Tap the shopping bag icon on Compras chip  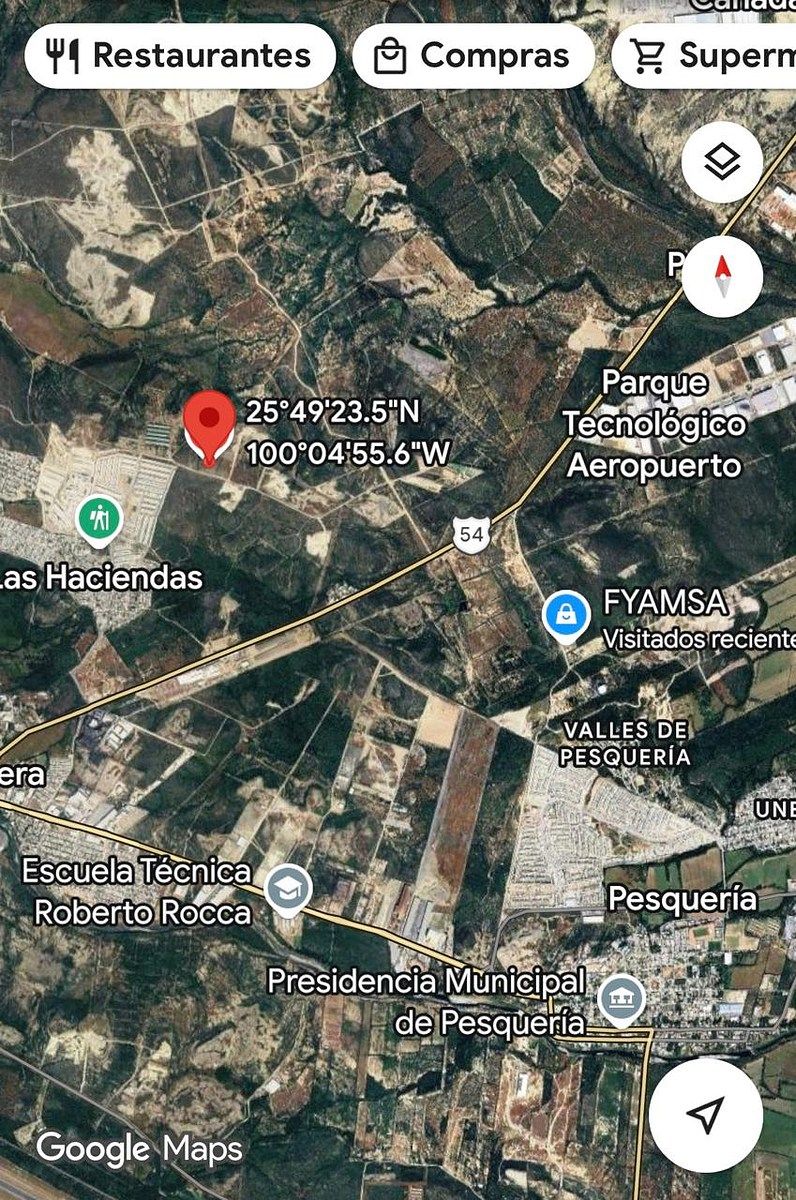[390, 56]
